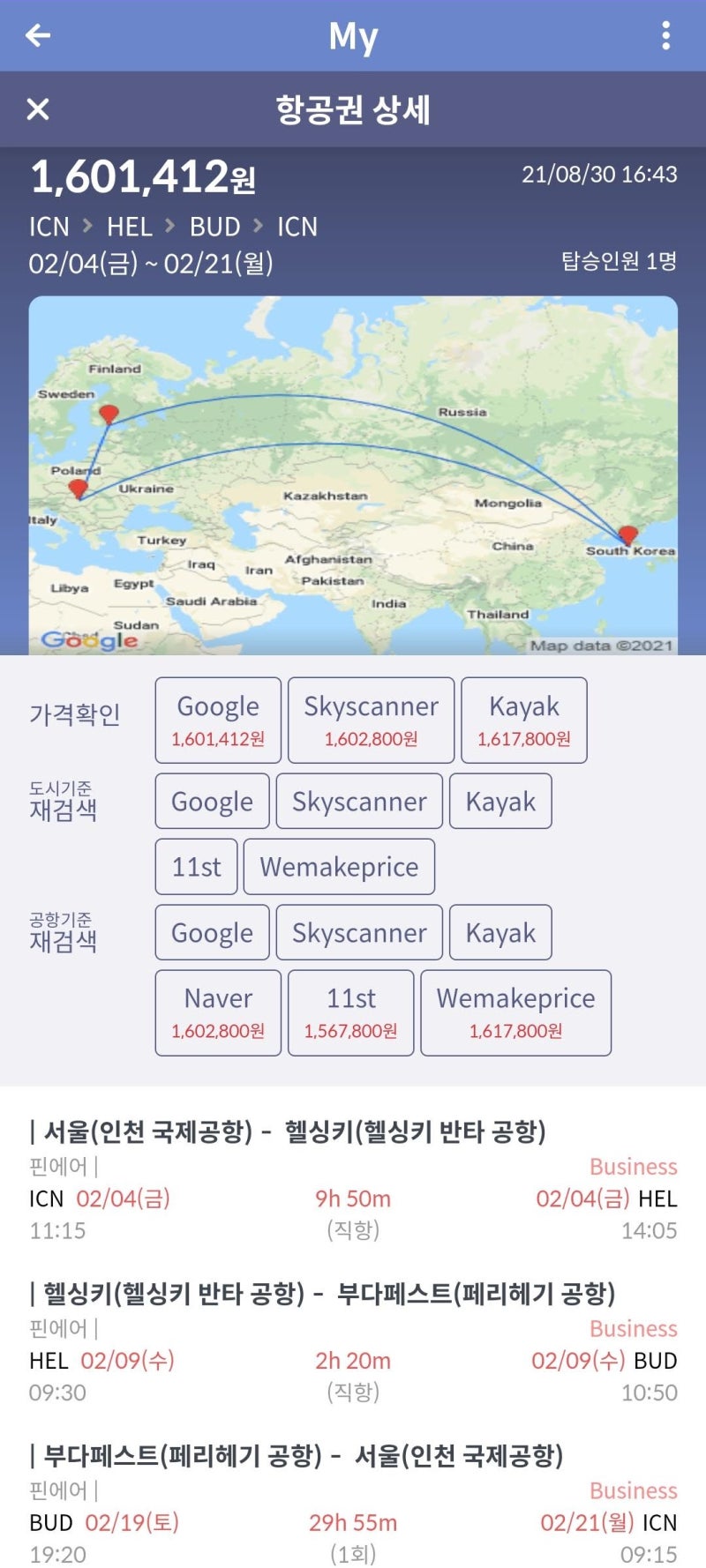This screenshot has width=706, height=1568.
Task: Click the chevron between HEL and BUD
Action: (173, 227)
